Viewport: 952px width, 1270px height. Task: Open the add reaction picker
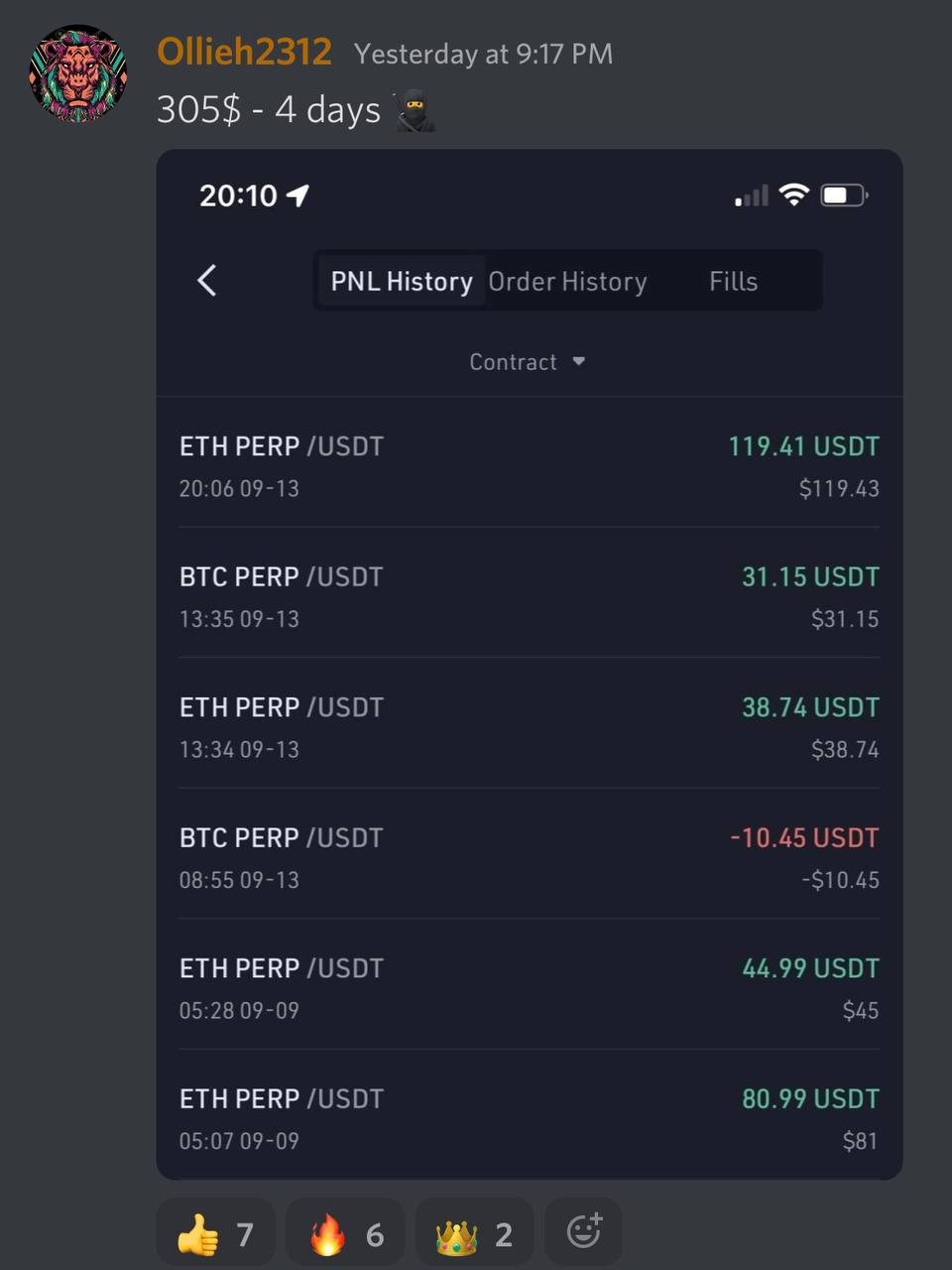click(x=583, y=1231)
